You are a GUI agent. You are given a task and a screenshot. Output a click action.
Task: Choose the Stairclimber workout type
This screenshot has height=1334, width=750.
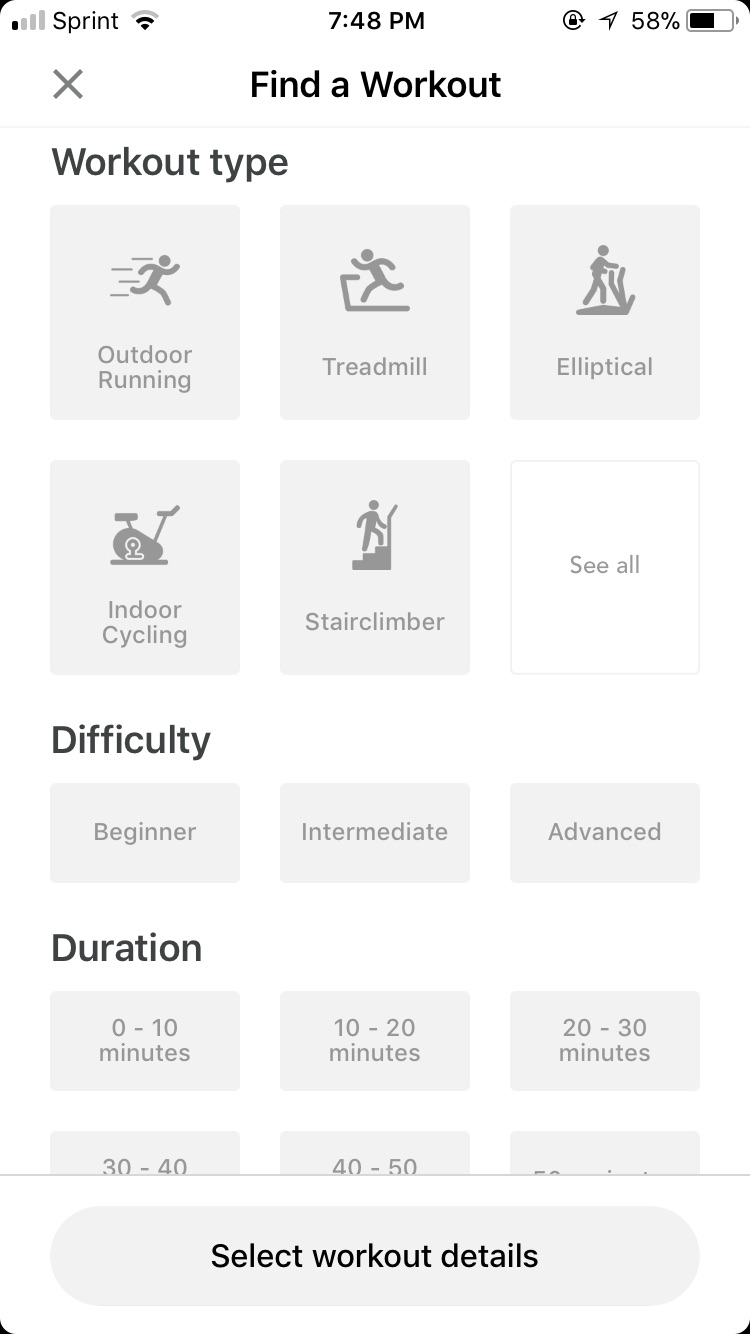click(x=375, y=567)
